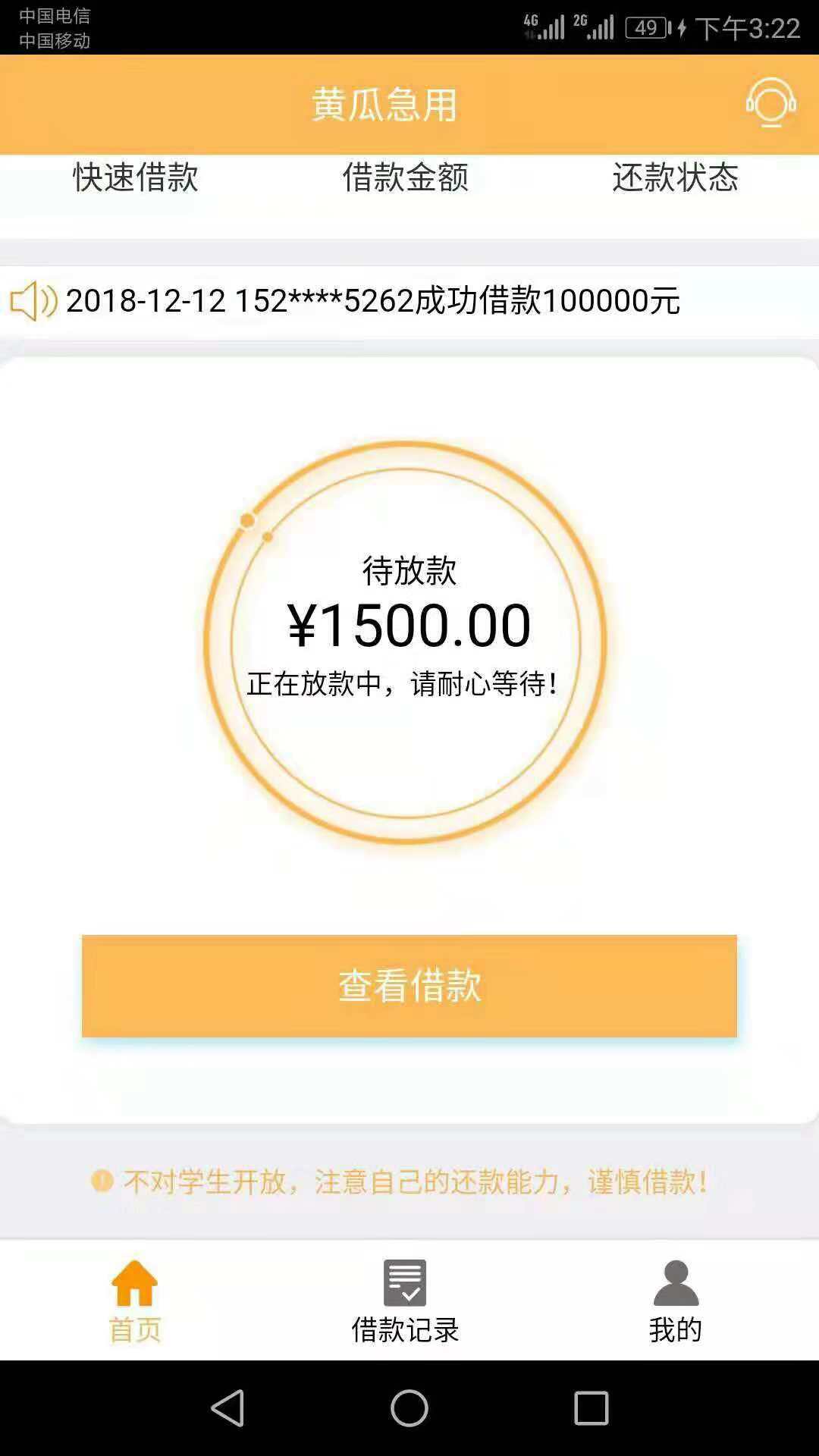Switch to the 借款记录 tab
Viewport: 819px width, 1456px height.
pos(405,1301)
